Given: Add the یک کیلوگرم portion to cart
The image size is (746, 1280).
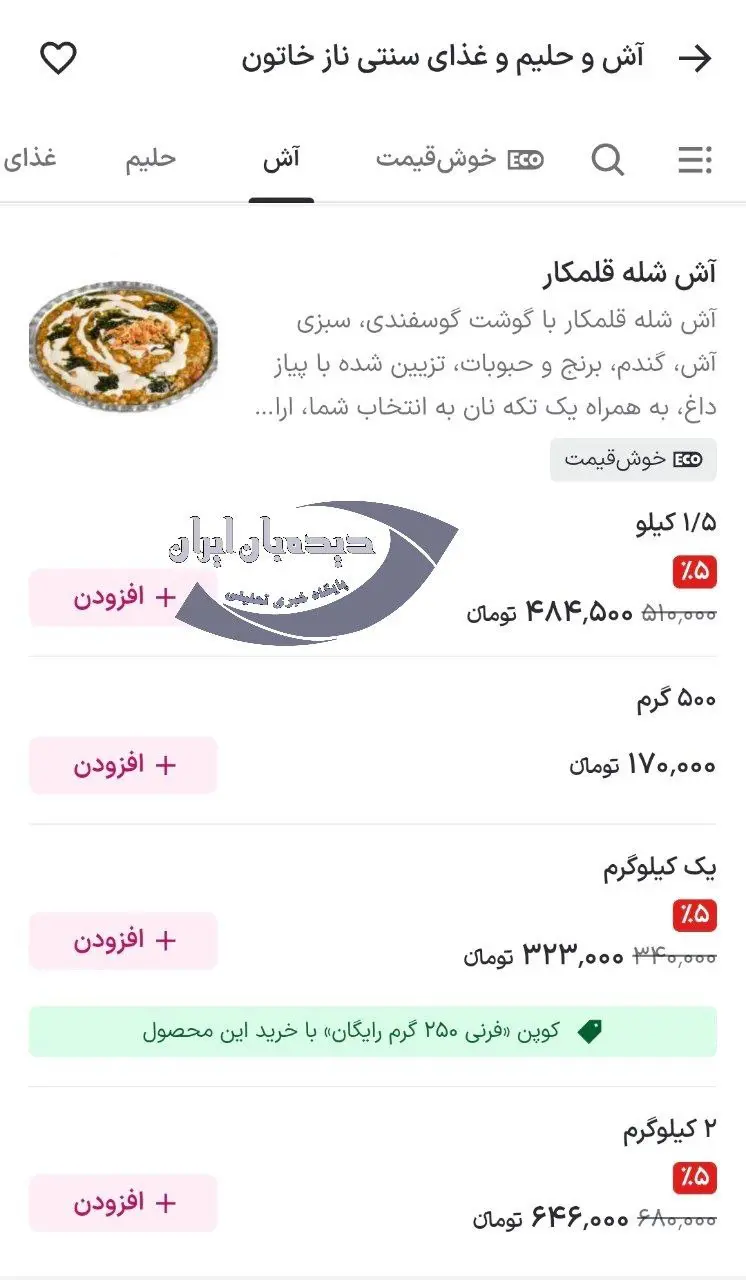Looking at the screenshot, I should [x=122, y=941].
